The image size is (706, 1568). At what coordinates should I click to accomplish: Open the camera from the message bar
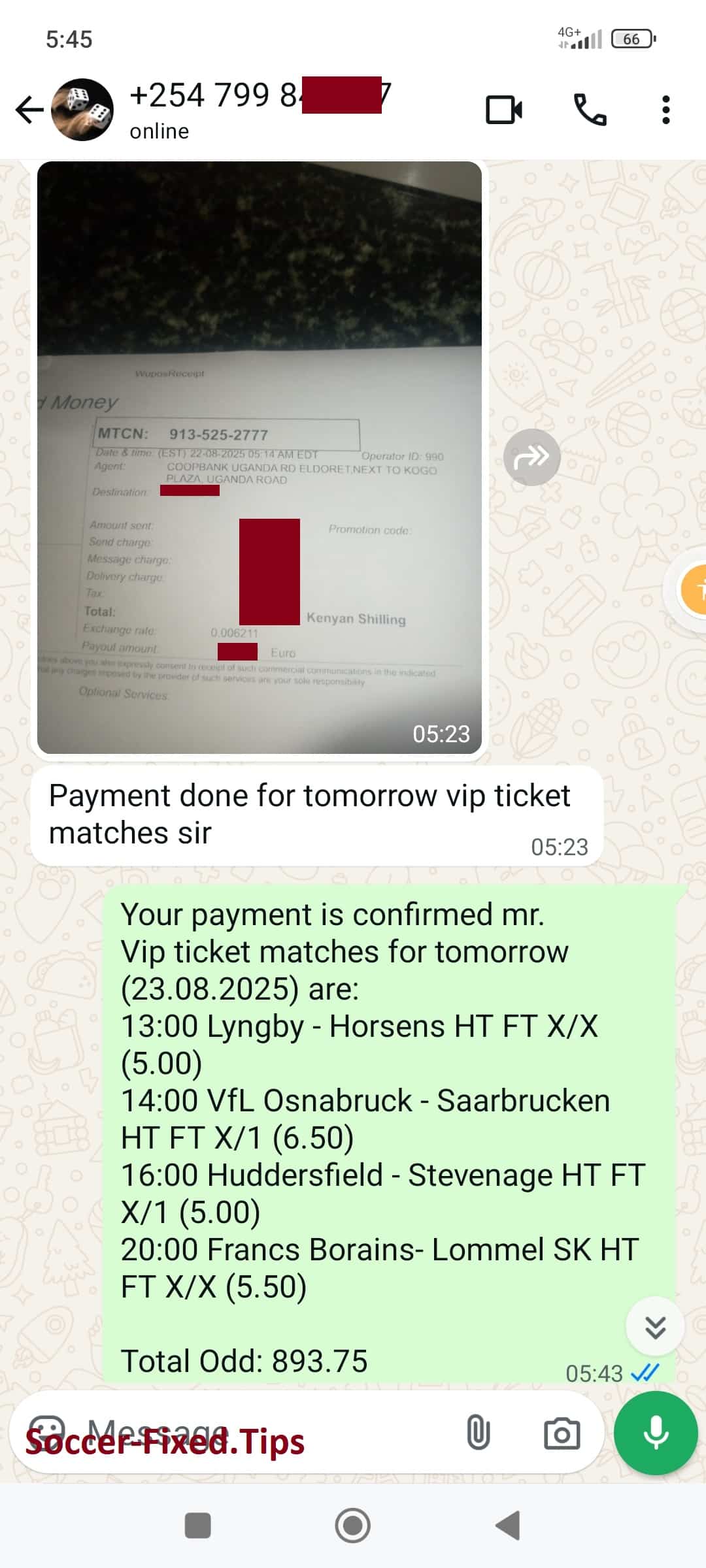pyautogui.click(x=562, y=1433)
